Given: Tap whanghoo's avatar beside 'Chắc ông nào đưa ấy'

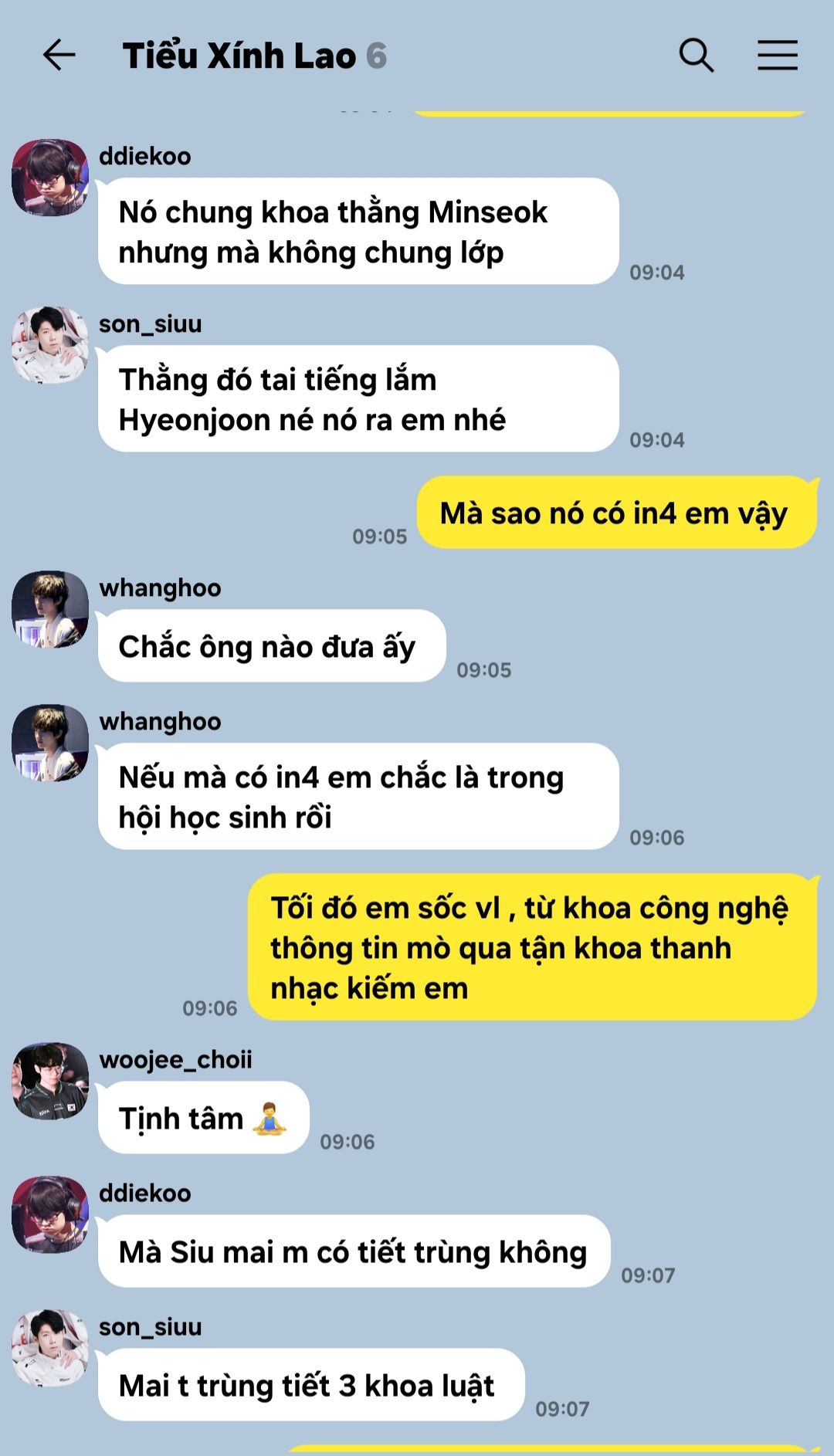Looking at the screenshot, I should pos(50,609).
